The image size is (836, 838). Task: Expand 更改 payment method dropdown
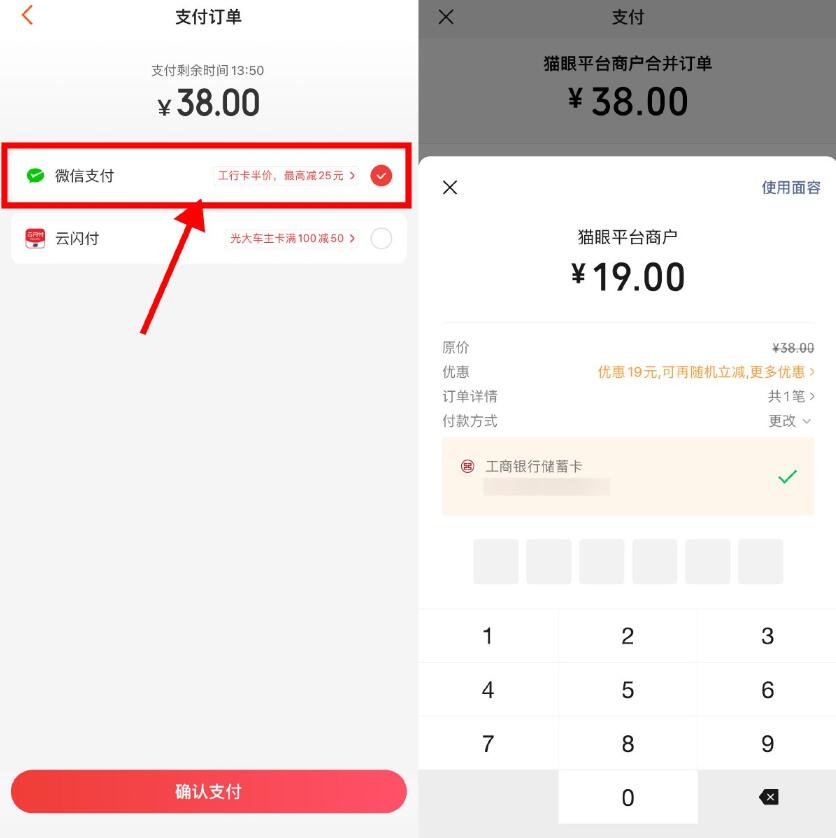[790, 421]
